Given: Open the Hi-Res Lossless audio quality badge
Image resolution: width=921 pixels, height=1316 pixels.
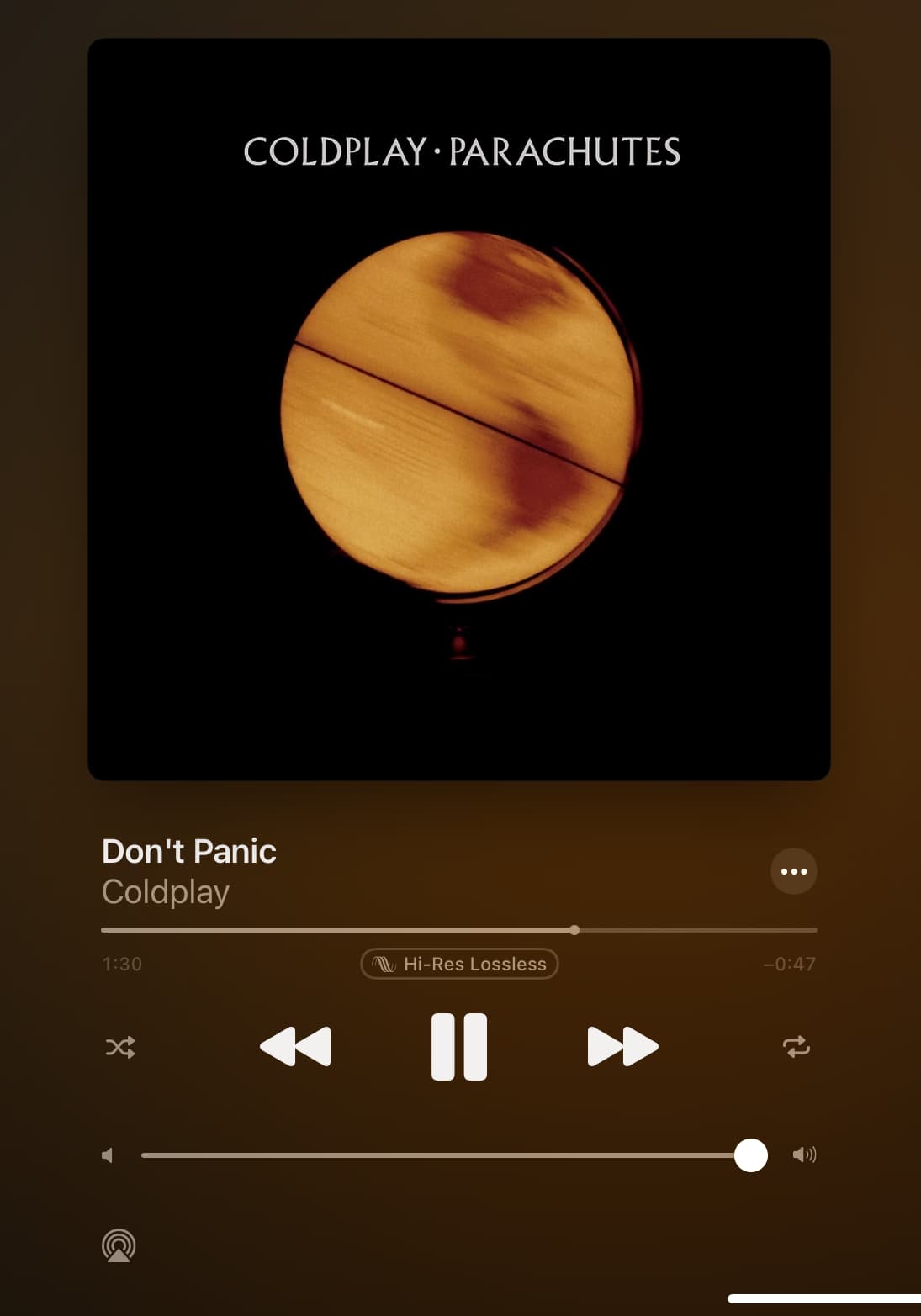Looking at the screenshot, I should (x=459, y=964).
